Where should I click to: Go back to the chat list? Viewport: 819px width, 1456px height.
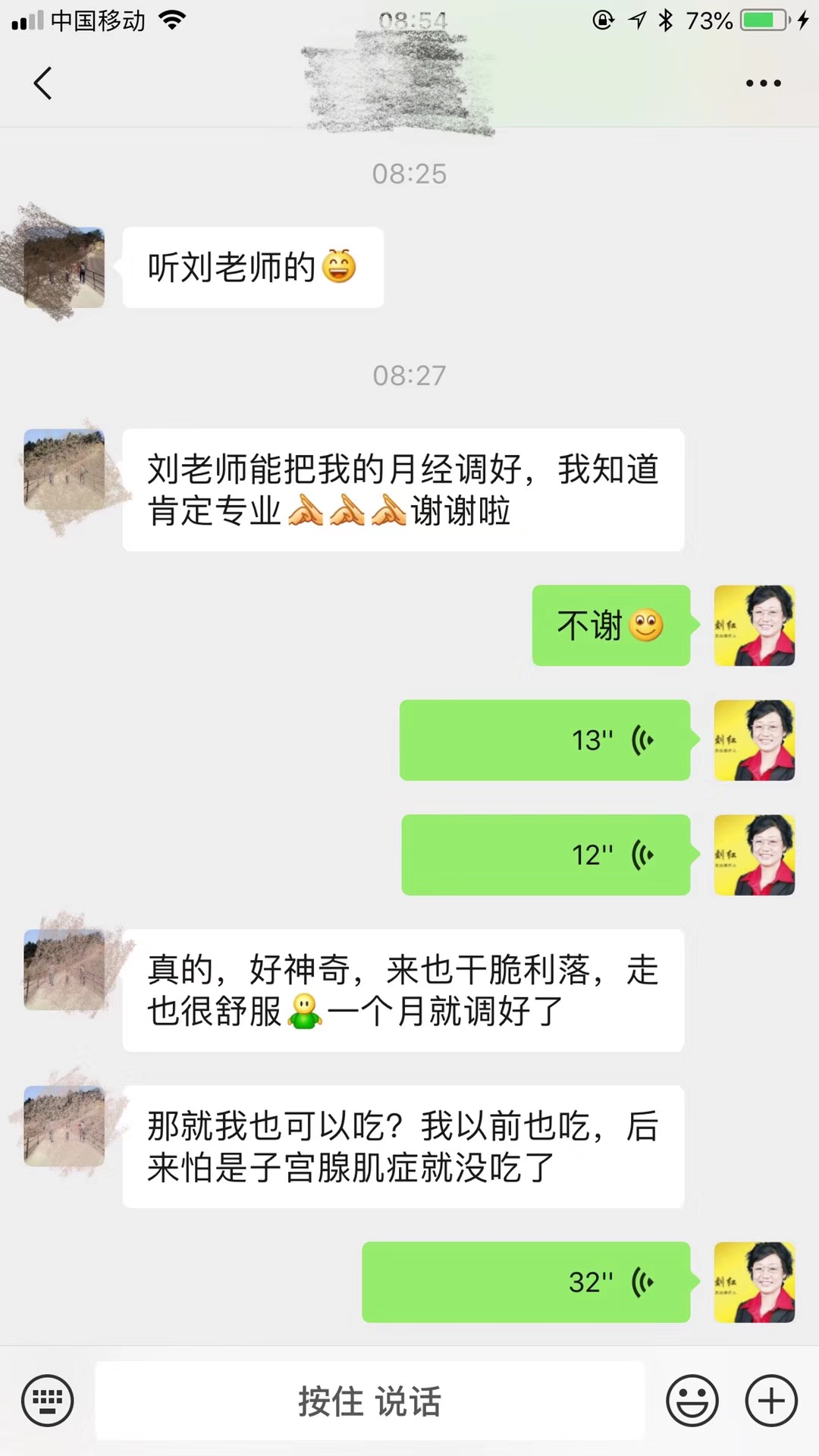coord(43,83)
